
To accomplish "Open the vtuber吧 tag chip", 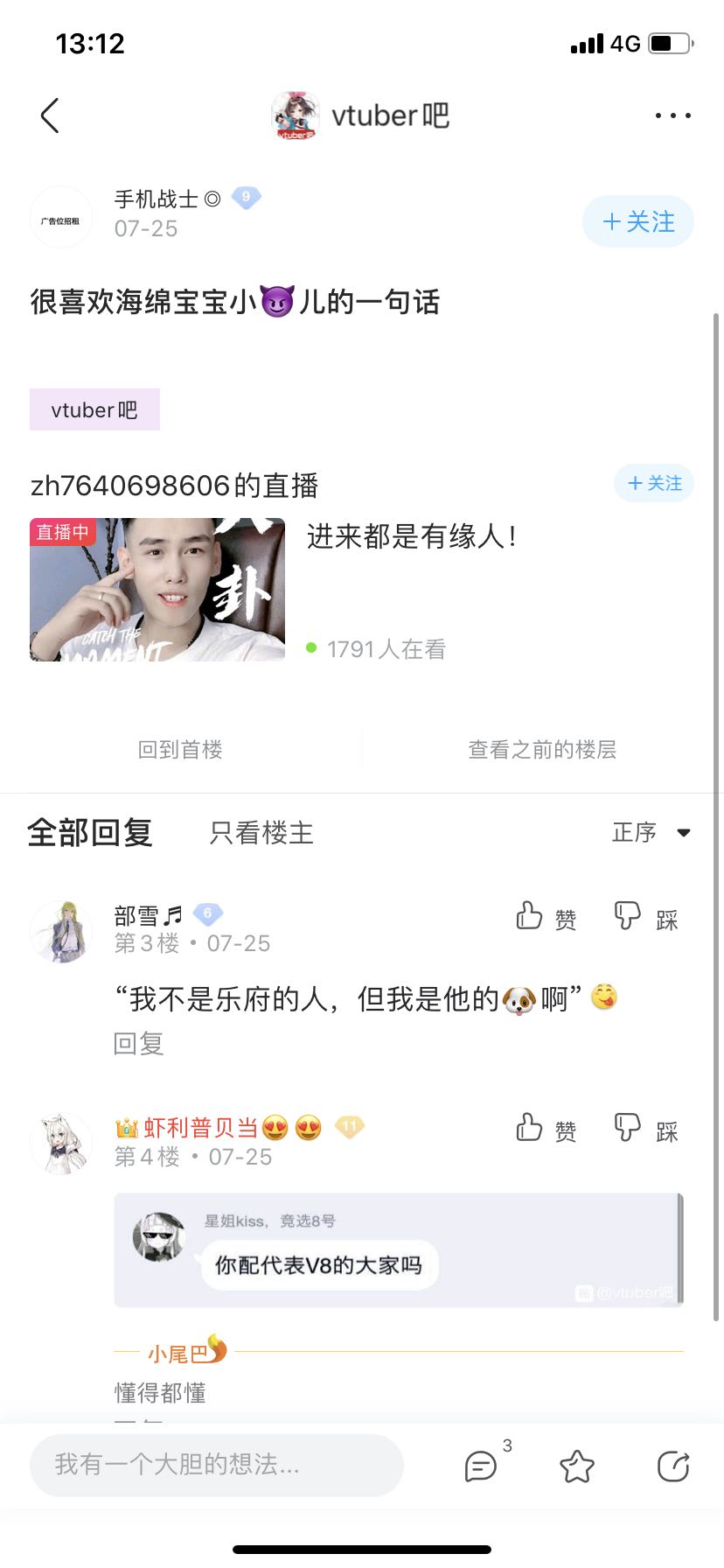I will (94, 409).
